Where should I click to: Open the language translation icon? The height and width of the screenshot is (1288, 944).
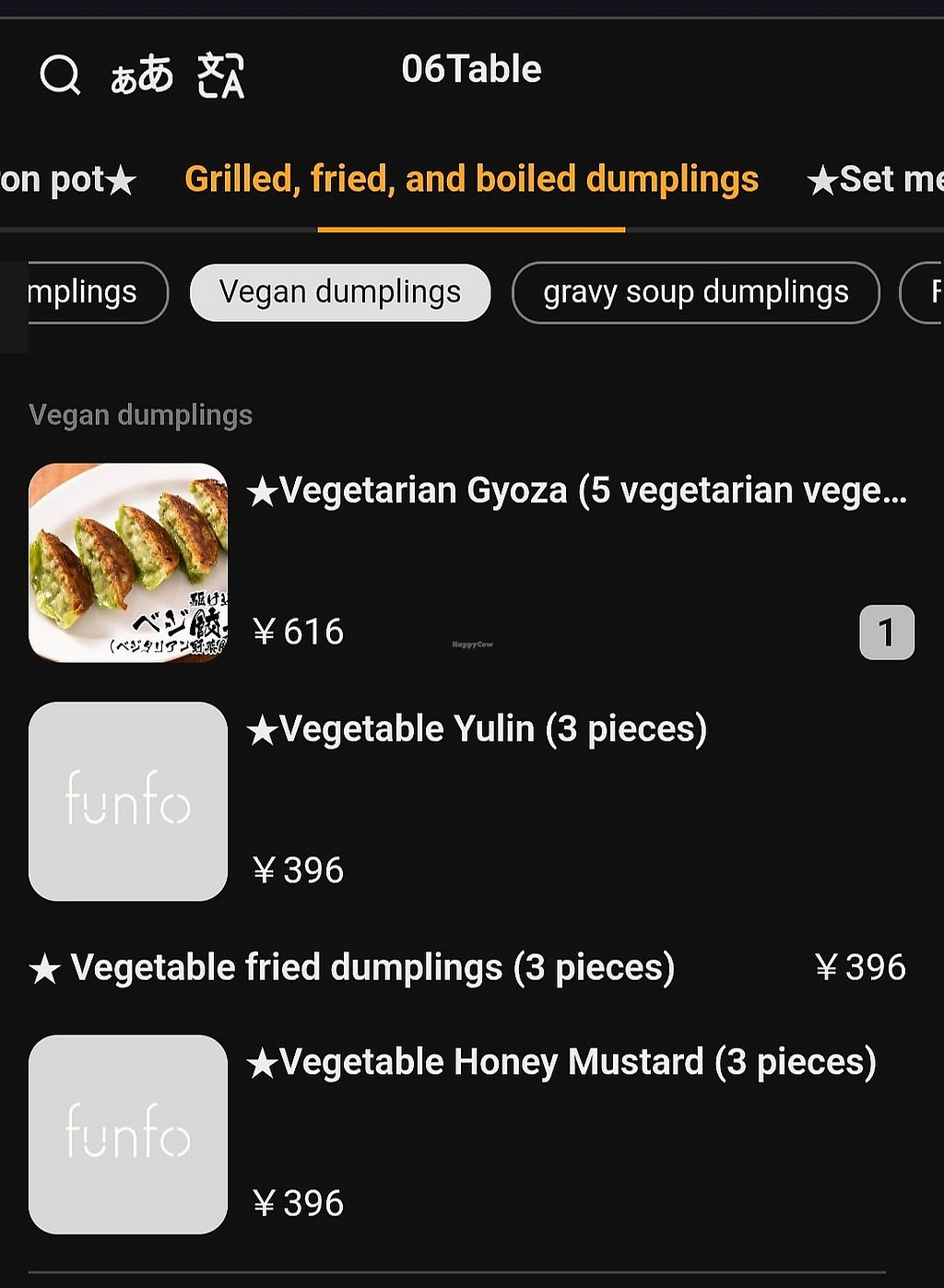tap(220, 75)
